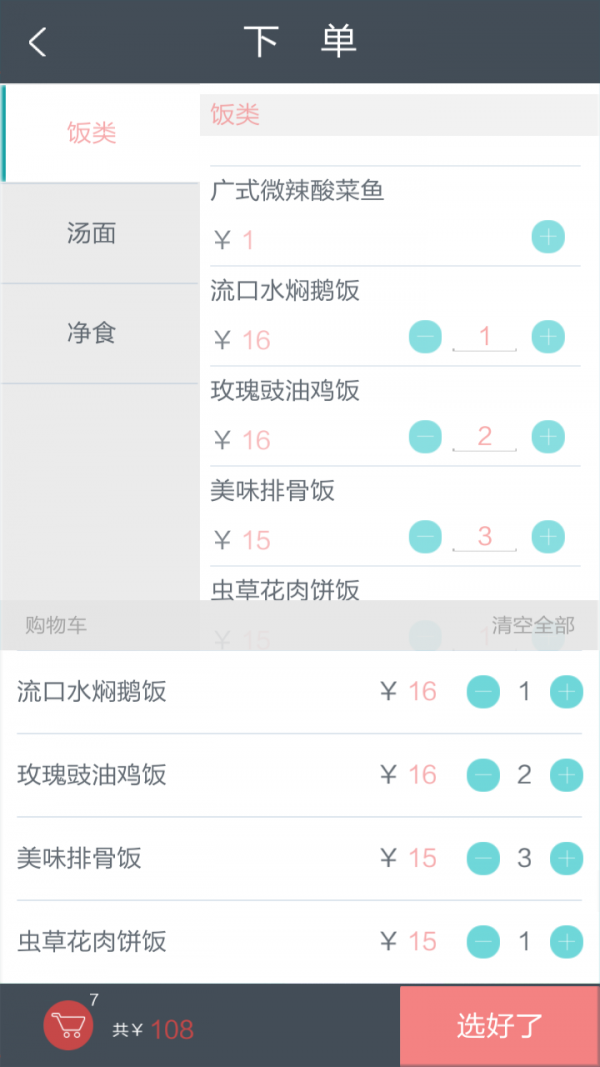Decrease 美味排骨饭 quantity in menu list
The width and height of the screenshot is (600, 1067).
[425, 537]
